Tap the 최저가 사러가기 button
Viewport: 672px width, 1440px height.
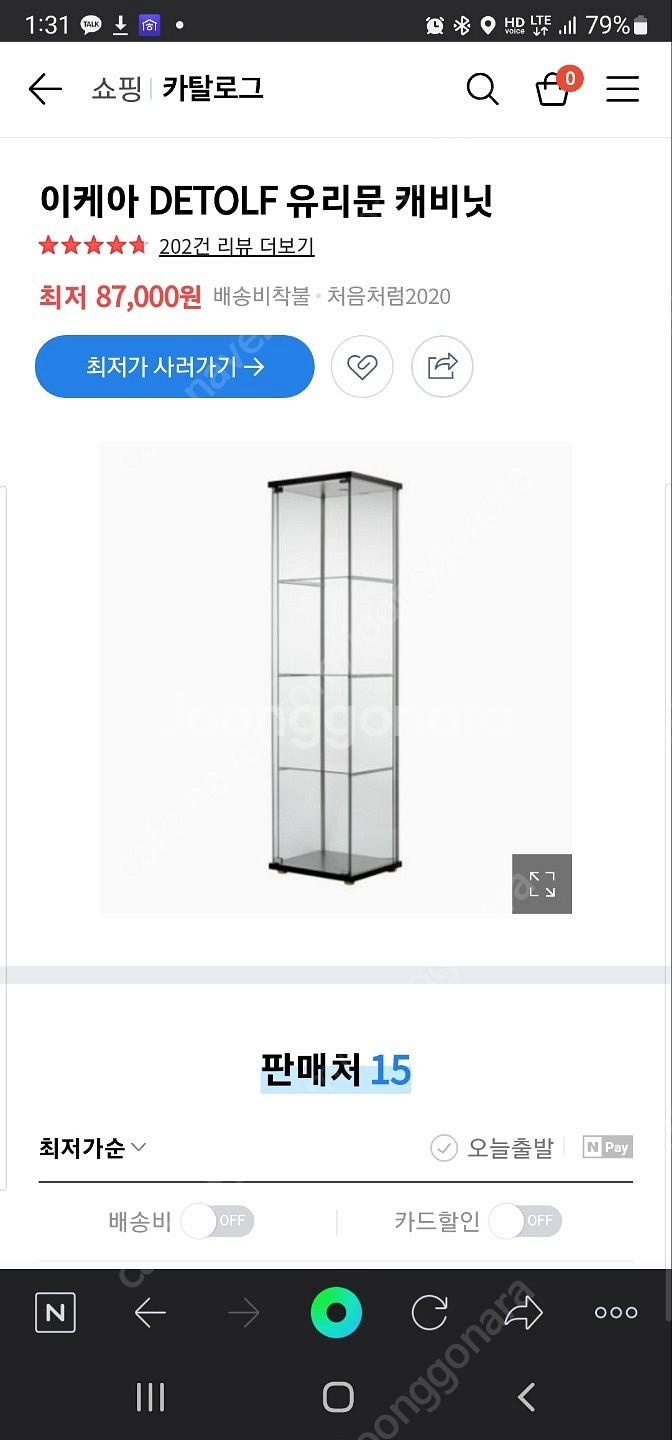pos(175,366)
